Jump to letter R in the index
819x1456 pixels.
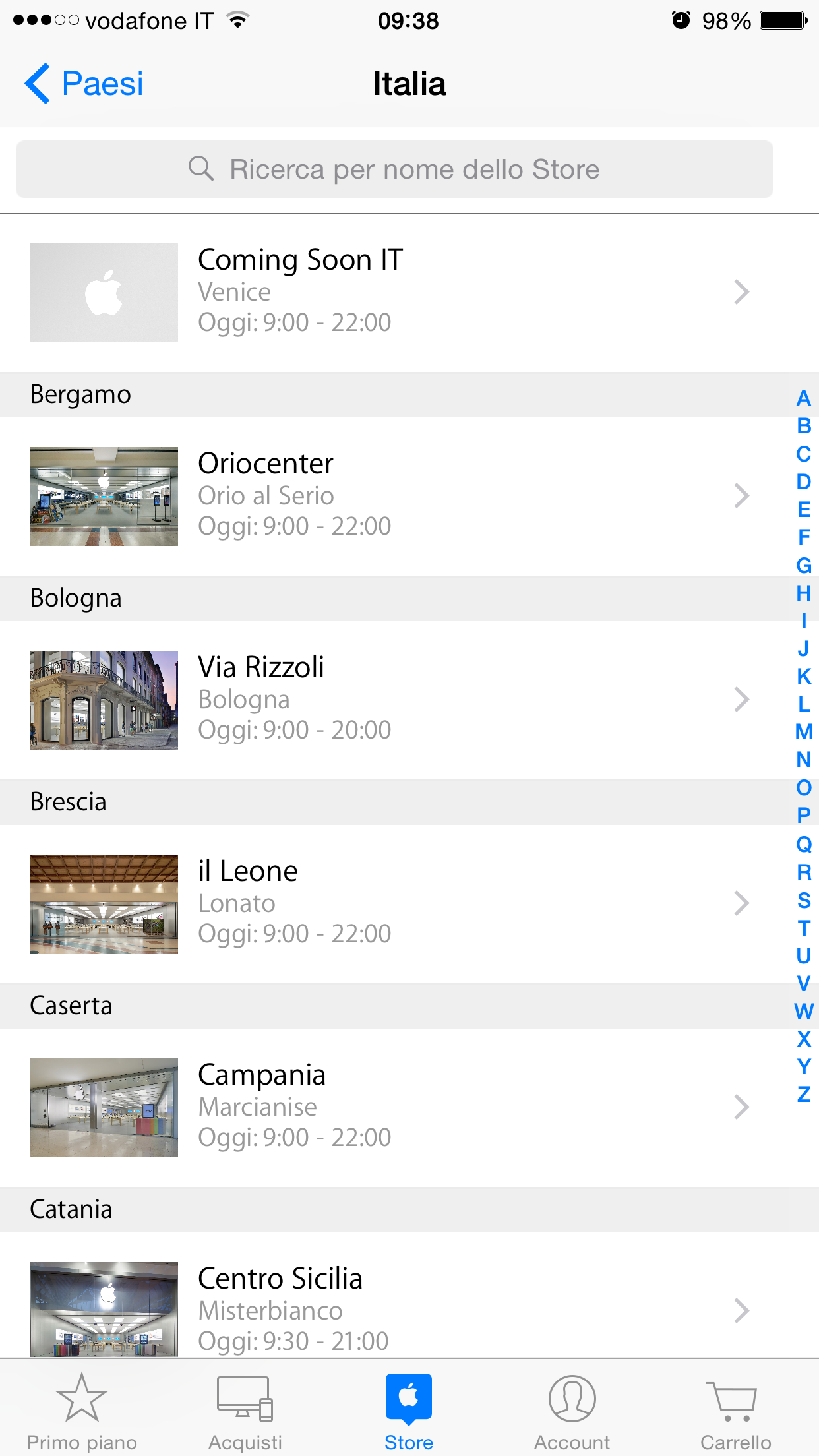point(804,872)
